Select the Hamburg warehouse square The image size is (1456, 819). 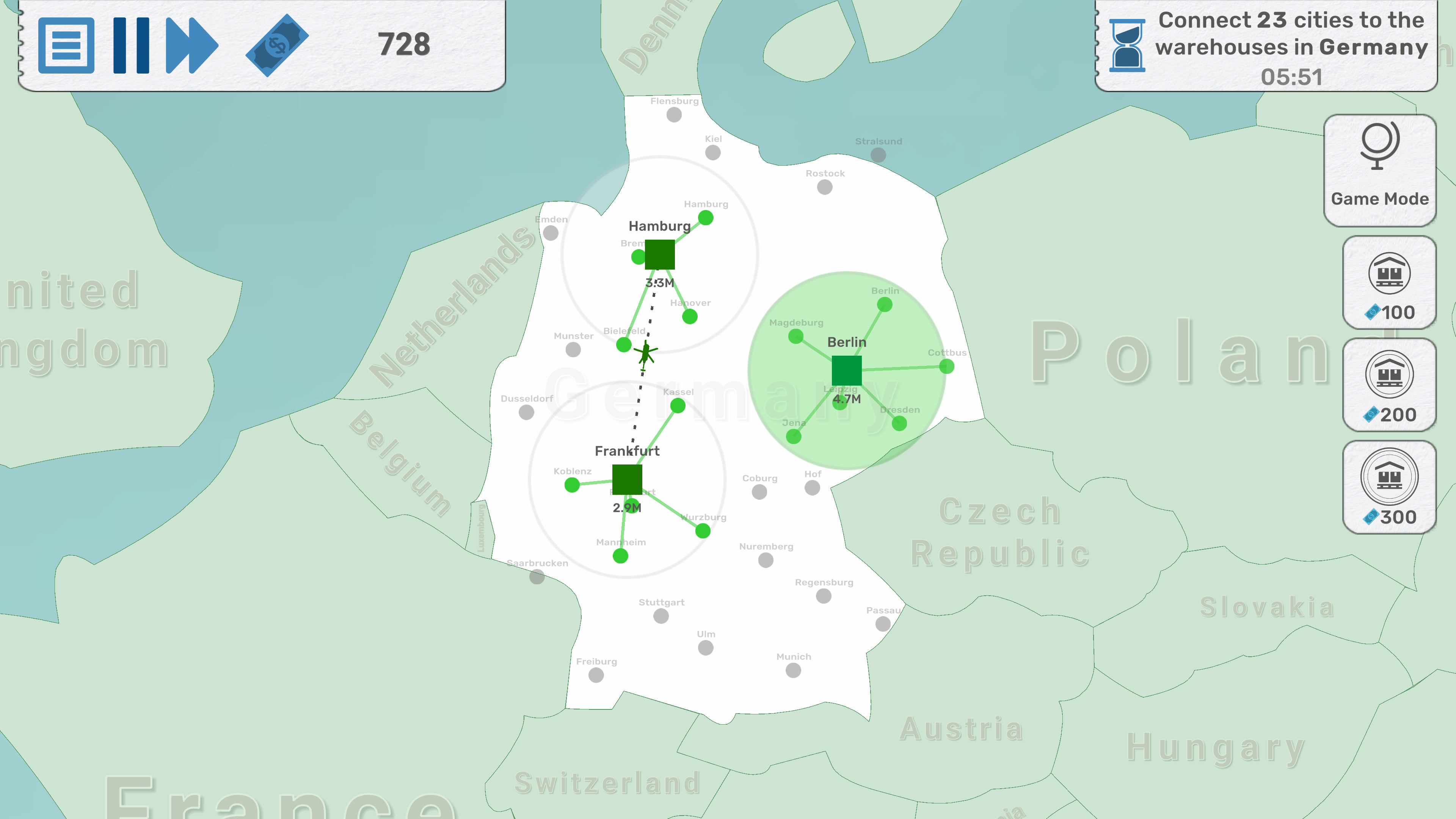[x=660, y=254]
